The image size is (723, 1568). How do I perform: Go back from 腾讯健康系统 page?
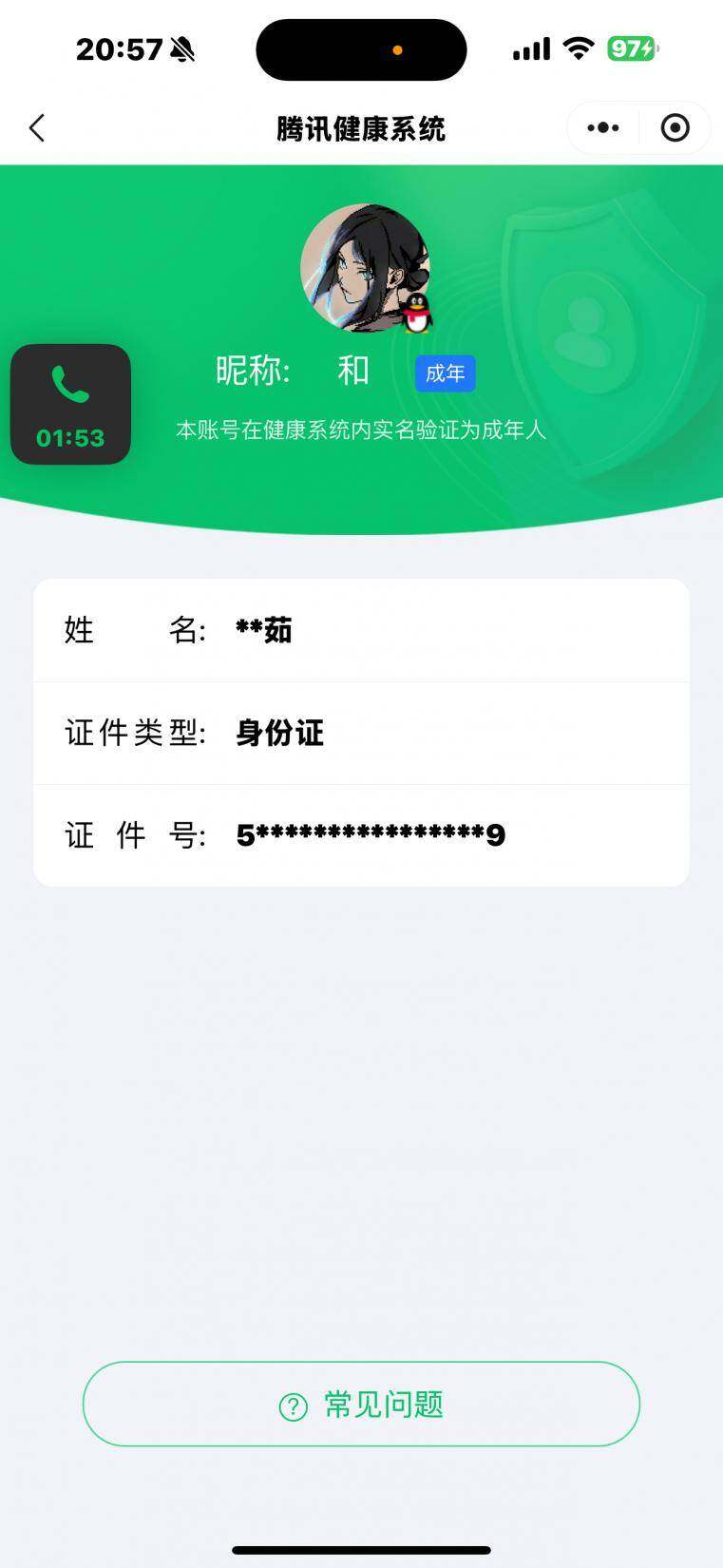(x=37, y=128)
